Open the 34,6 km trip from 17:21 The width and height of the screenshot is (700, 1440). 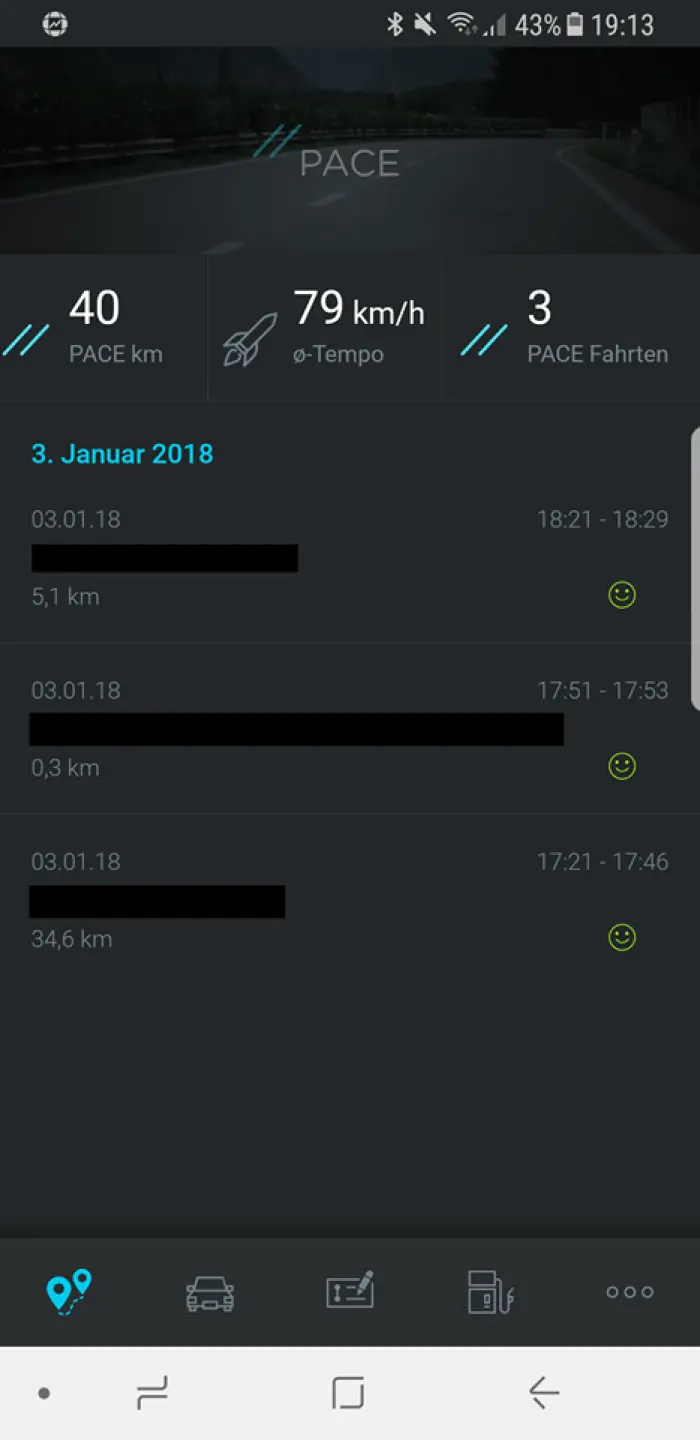pos(350,900)
